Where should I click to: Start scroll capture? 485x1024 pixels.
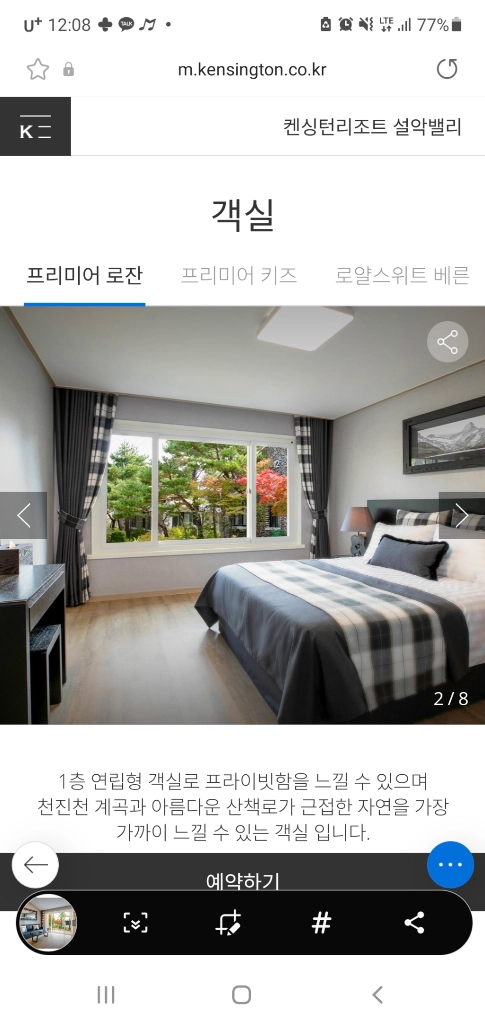tap(136, 923)
